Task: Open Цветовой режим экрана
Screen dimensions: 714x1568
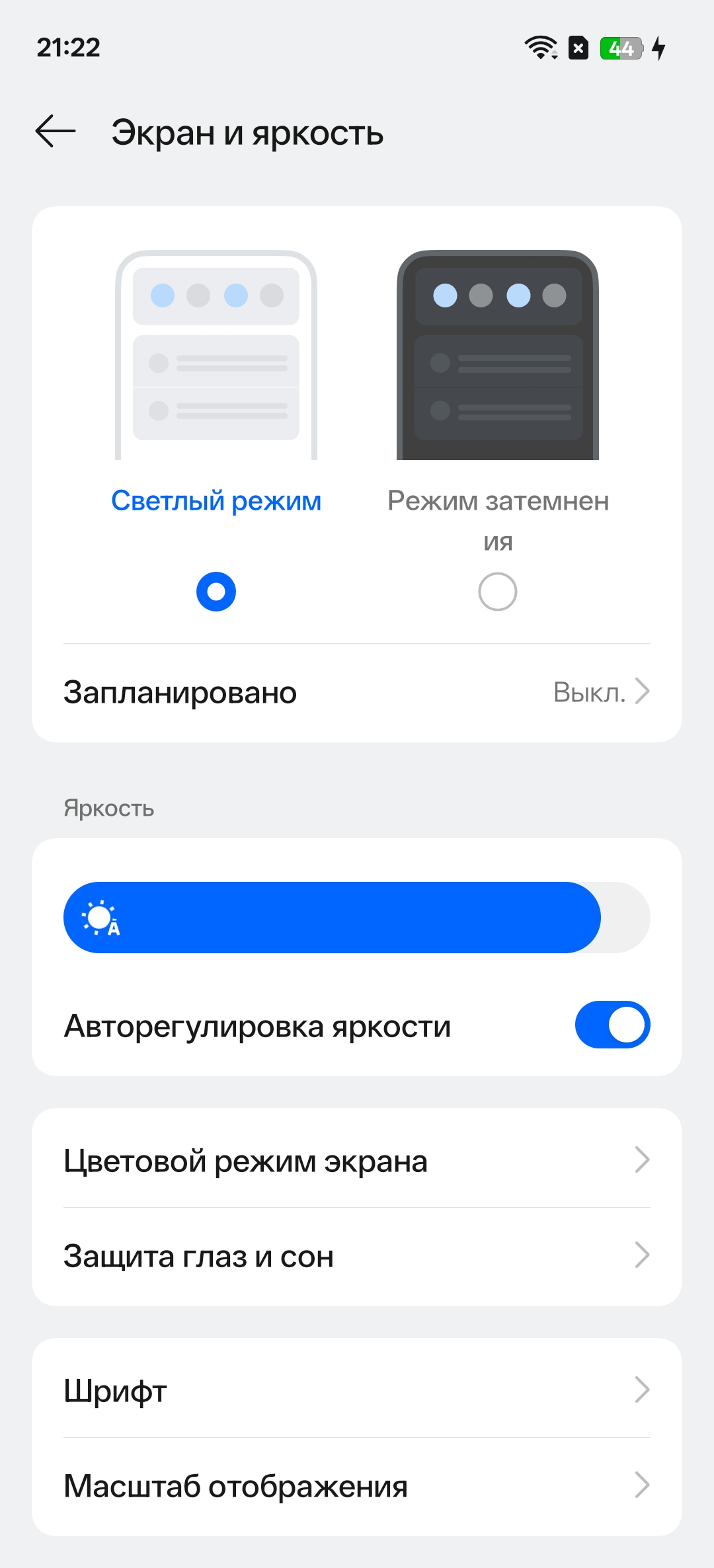Action: 357,1161
